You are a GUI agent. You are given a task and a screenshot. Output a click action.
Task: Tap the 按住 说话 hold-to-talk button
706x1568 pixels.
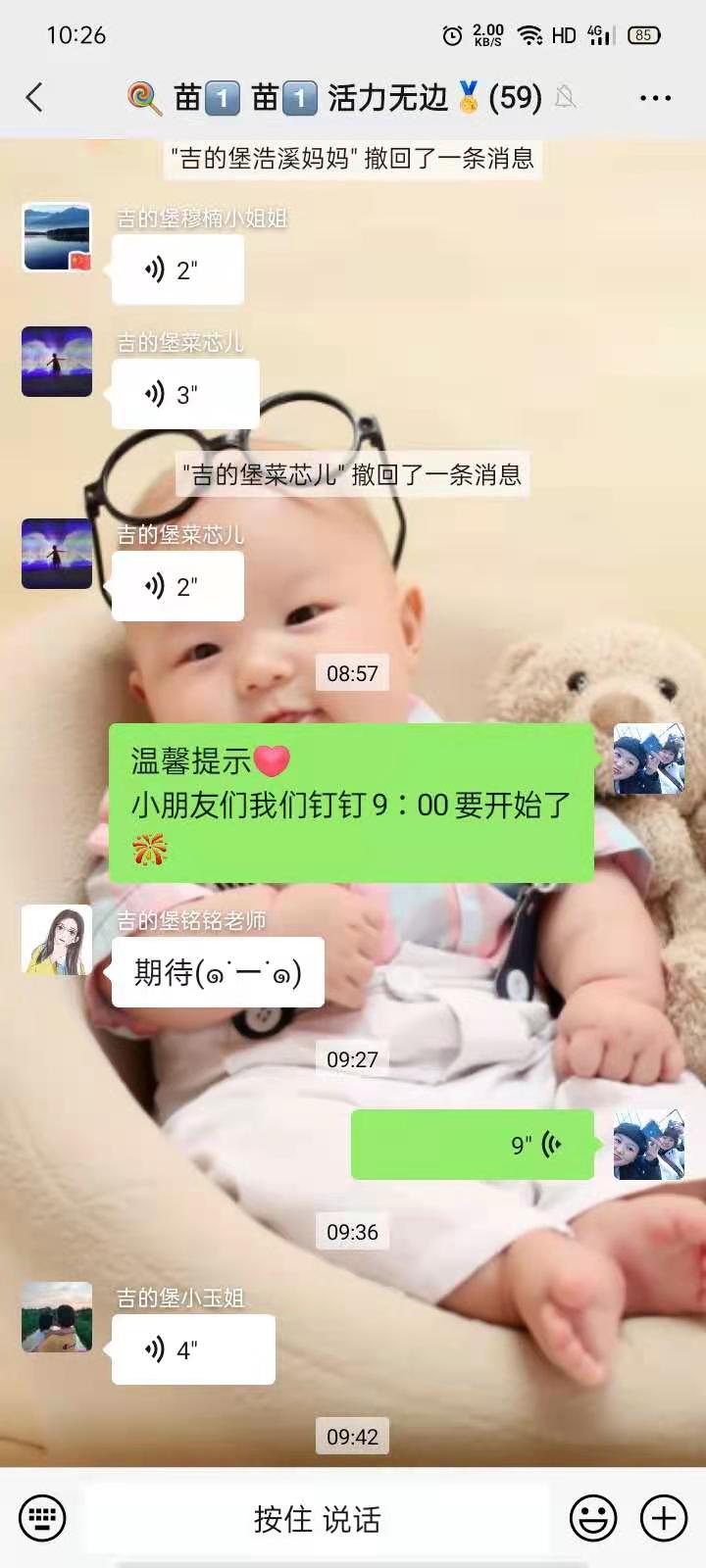[x=317, y=1519]
